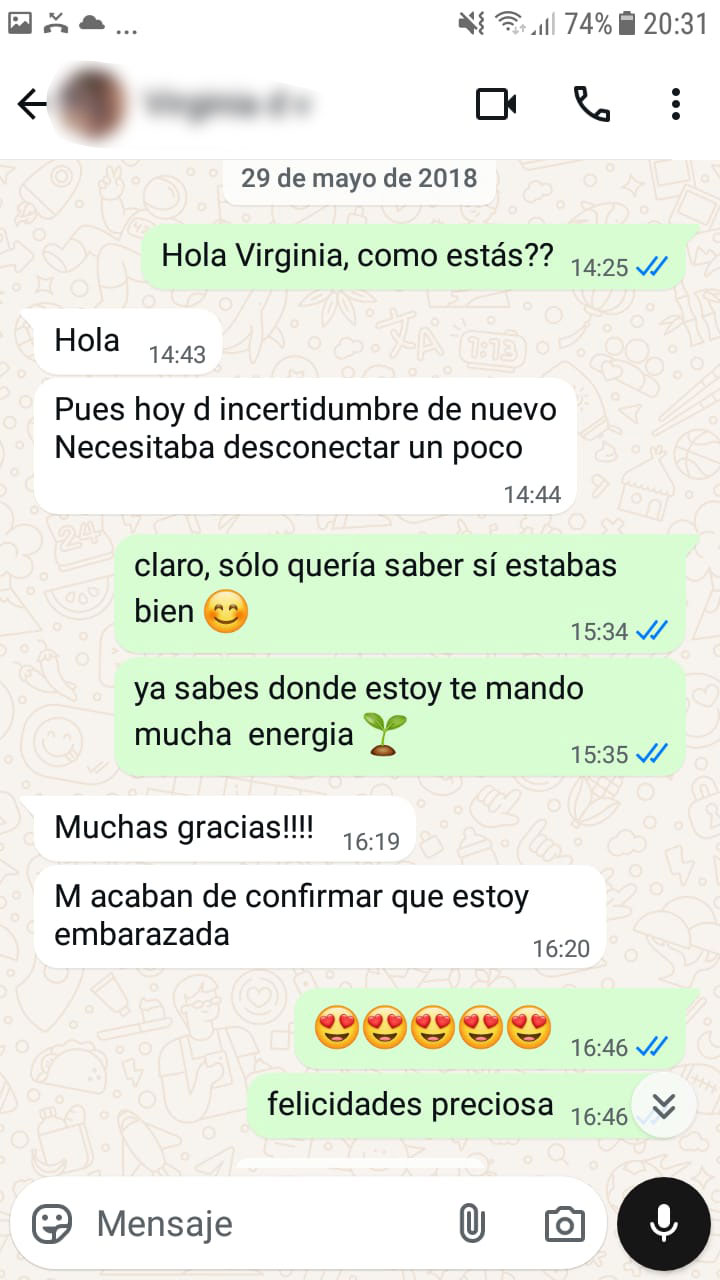Viewport: 720px width, 1280px height.
Task: Open the emoji and sticker picker
Action: (52, 1223)
